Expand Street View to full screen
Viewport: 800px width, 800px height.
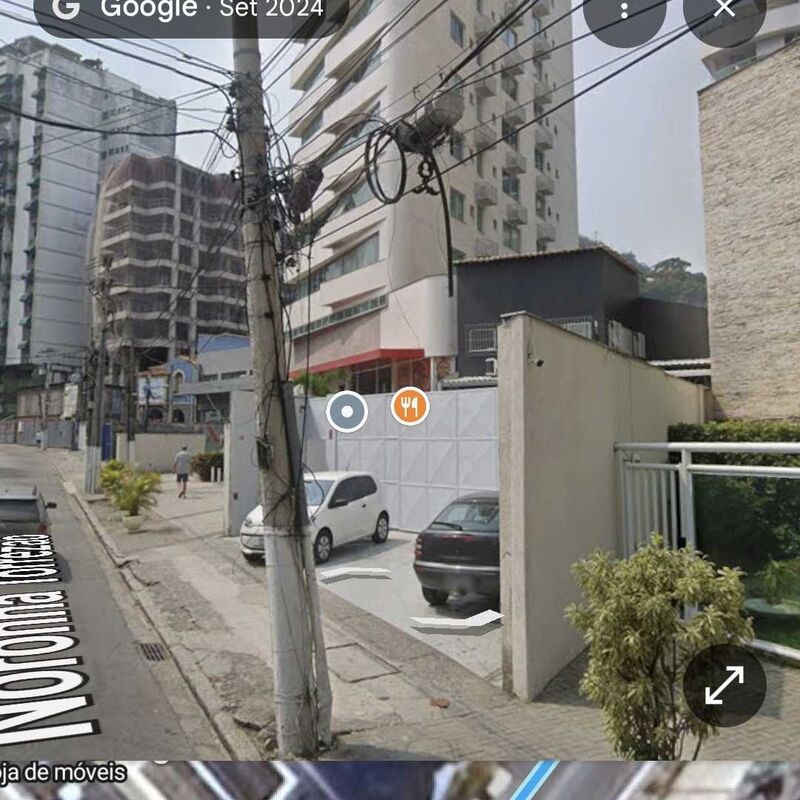tap(724, 685)
